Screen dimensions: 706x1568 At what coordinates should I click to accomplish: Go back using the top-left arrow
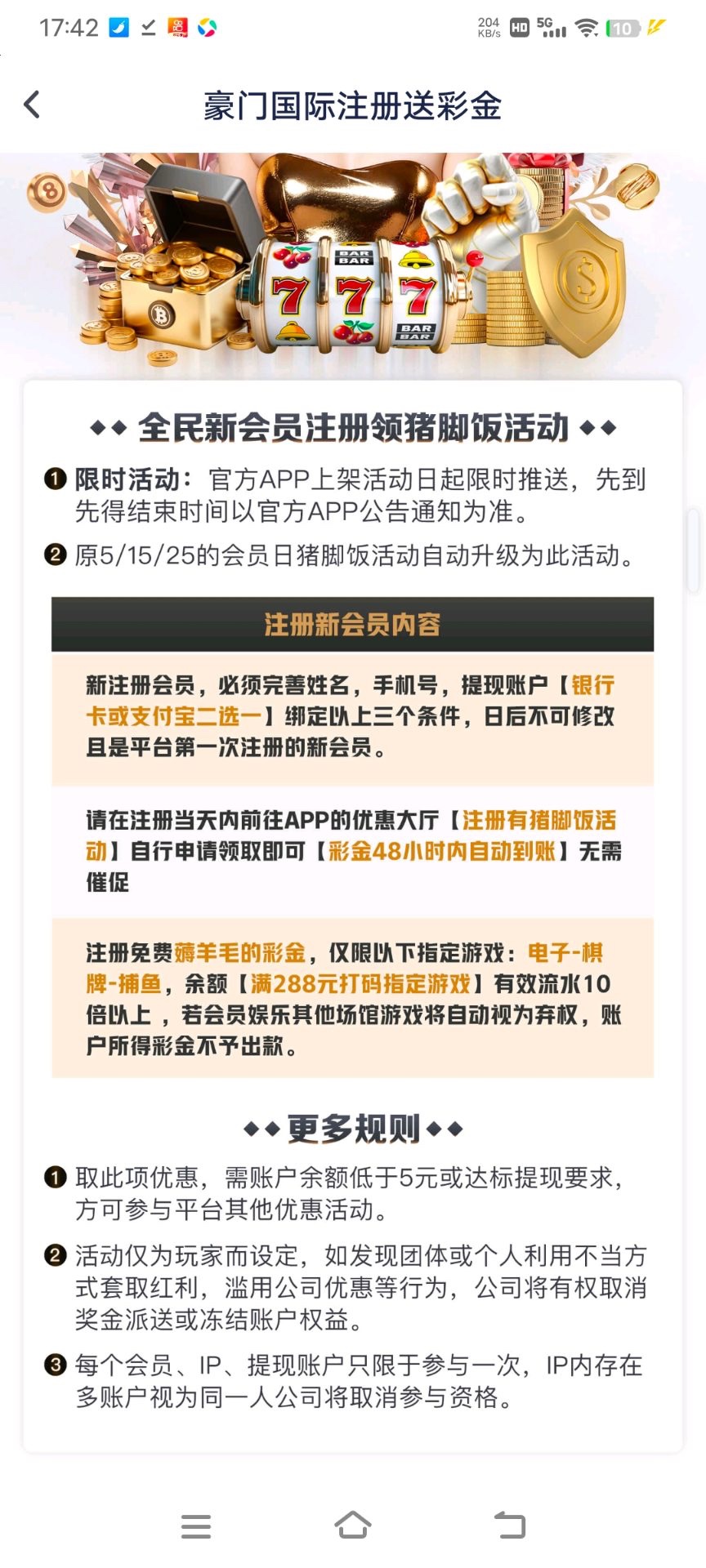tap(32, 105)
